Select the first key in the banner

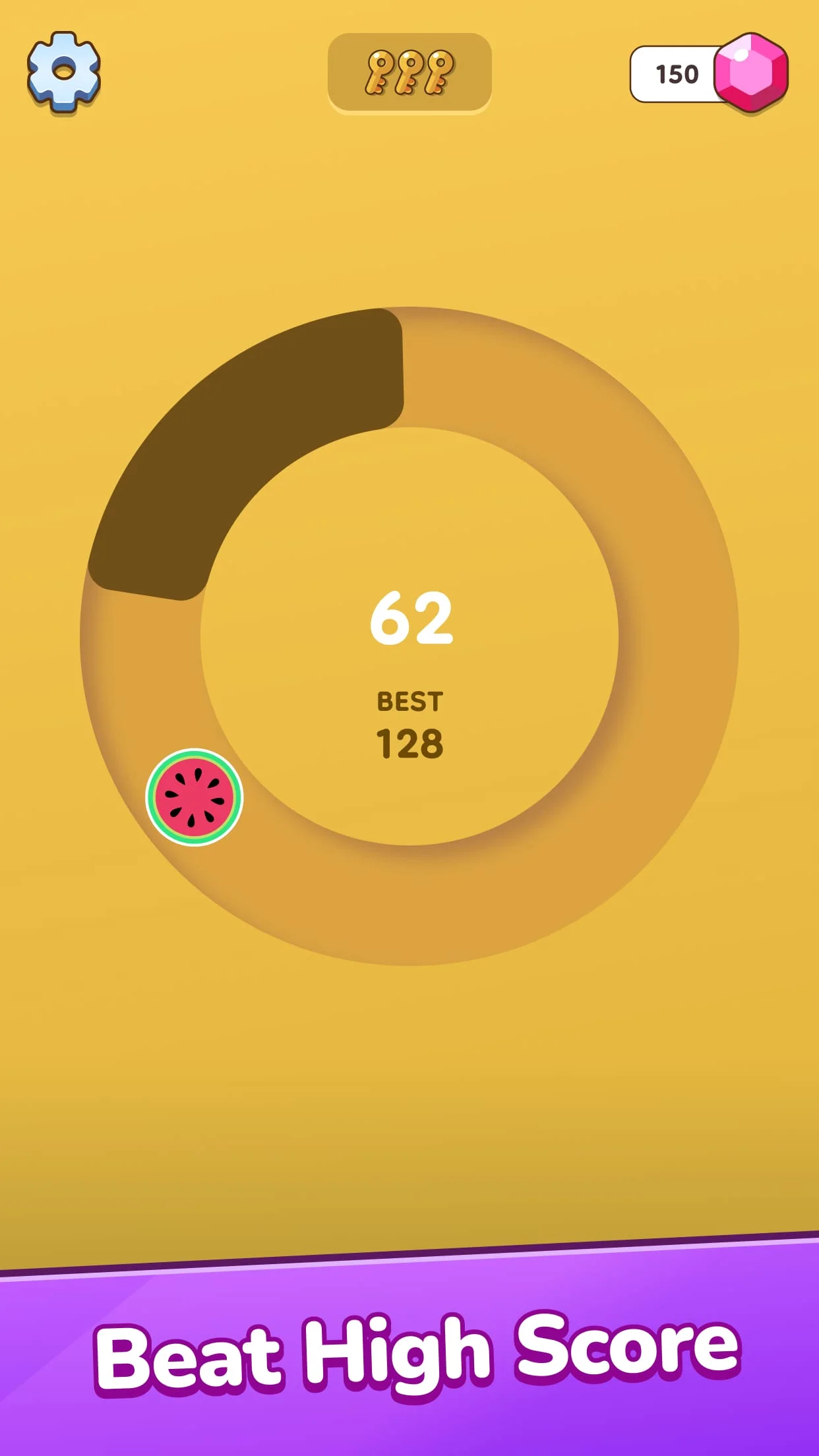tap(380, 71)
